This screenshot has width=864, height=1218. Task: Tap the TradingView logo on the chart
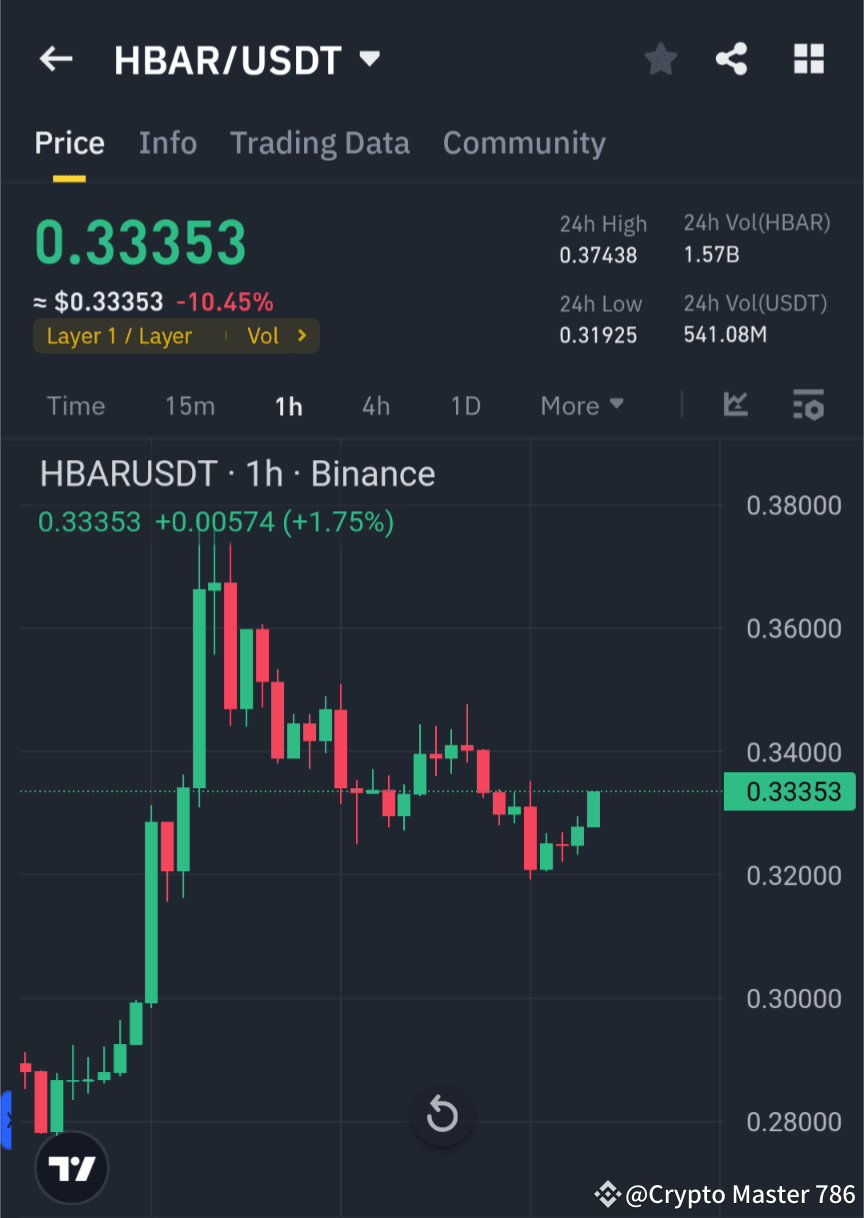(70, 1167)
